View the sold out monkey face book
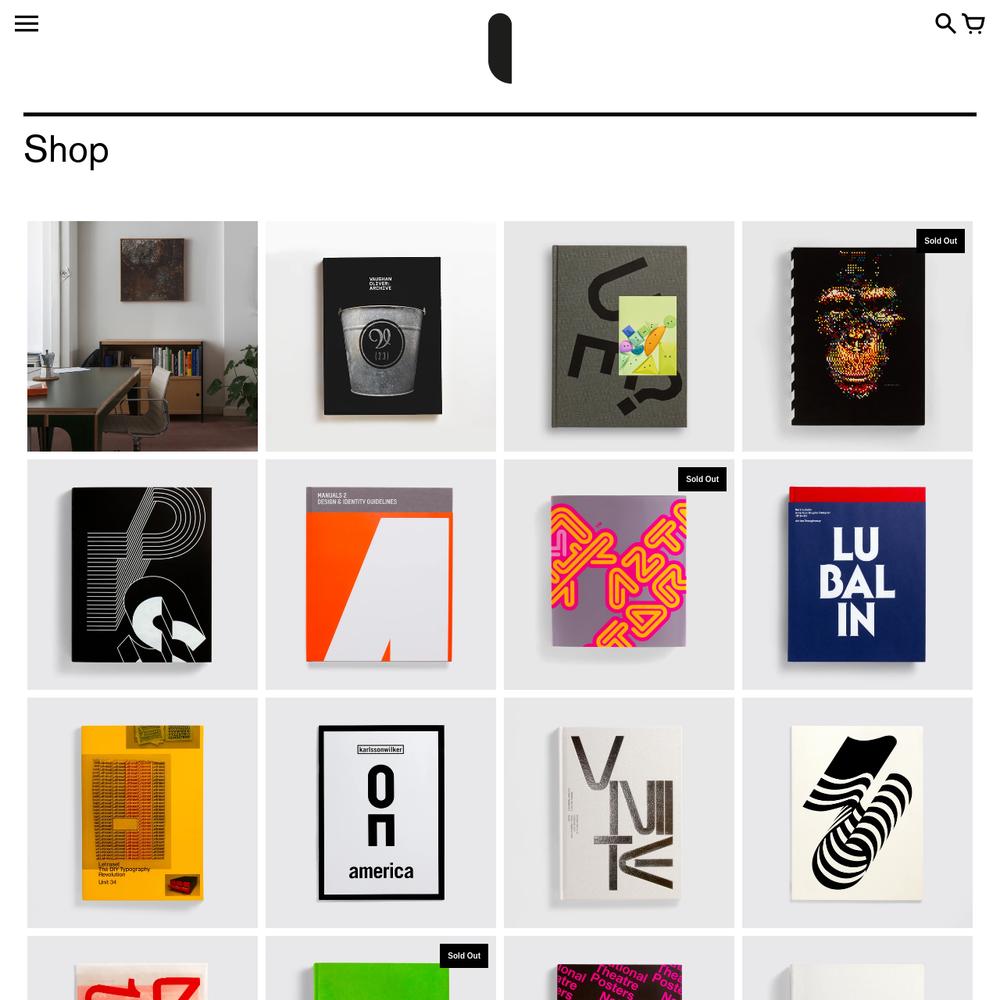The image size is (1000, 1000). (857, 336)
